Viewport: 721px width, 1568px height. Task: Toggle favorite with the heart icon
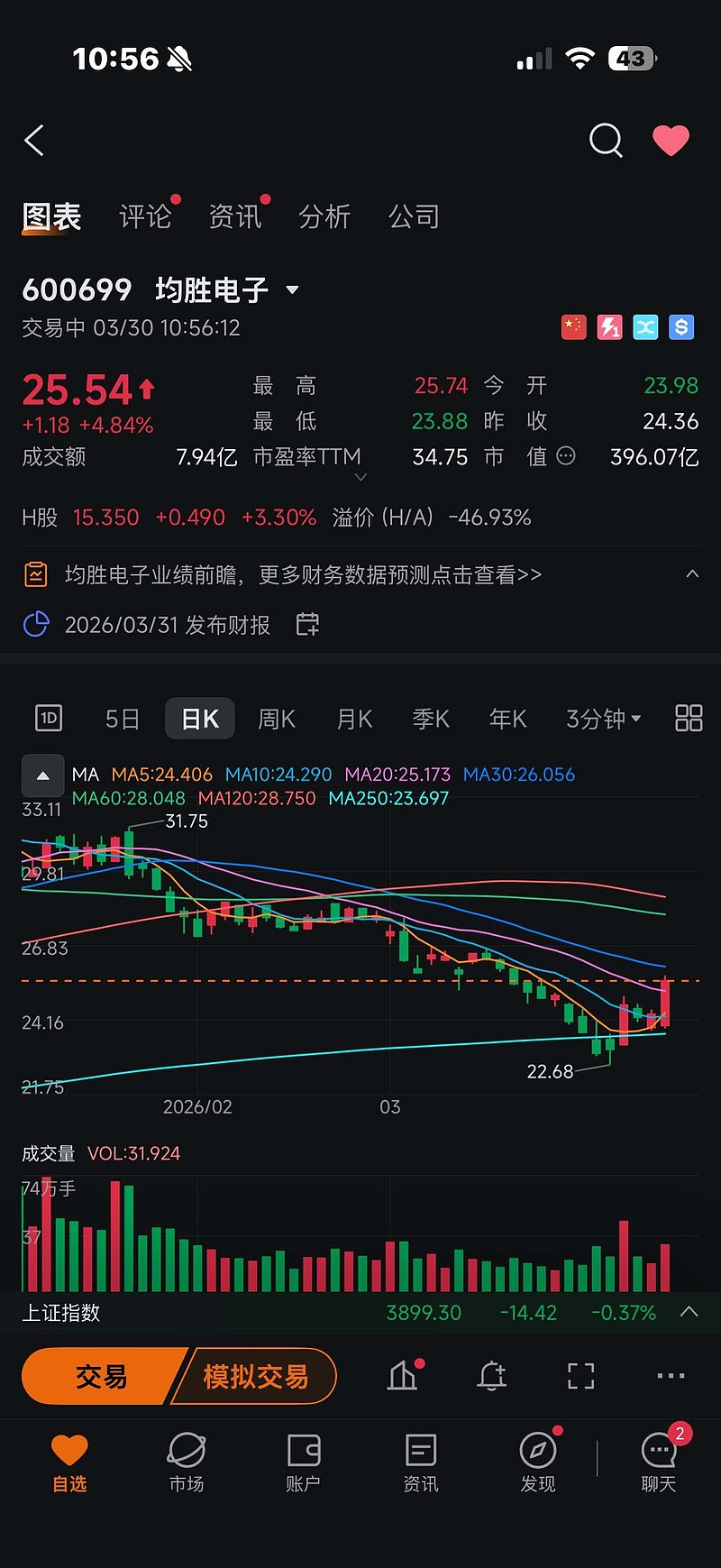coord(671,141)
